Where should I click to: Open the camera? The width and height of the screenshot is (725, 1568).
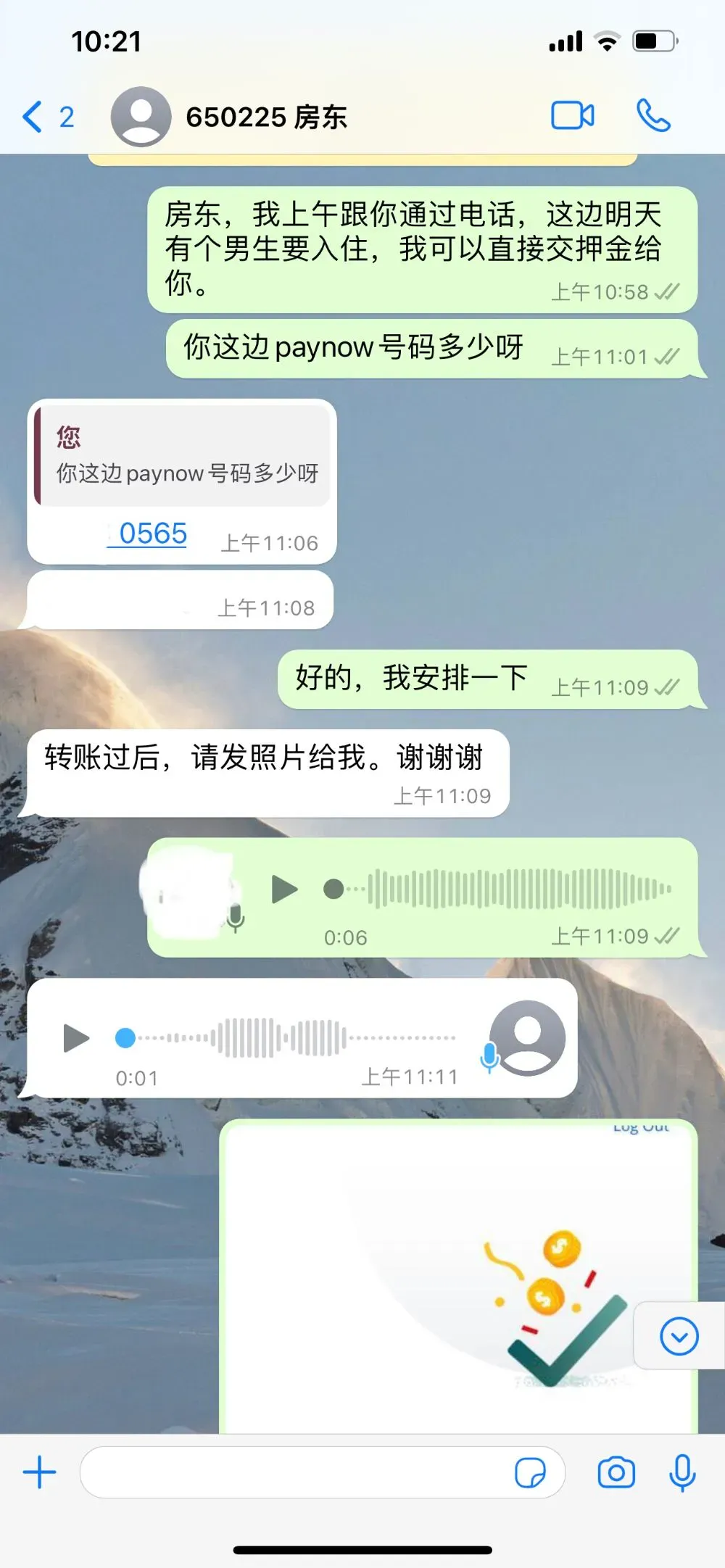click(616, 1472)
